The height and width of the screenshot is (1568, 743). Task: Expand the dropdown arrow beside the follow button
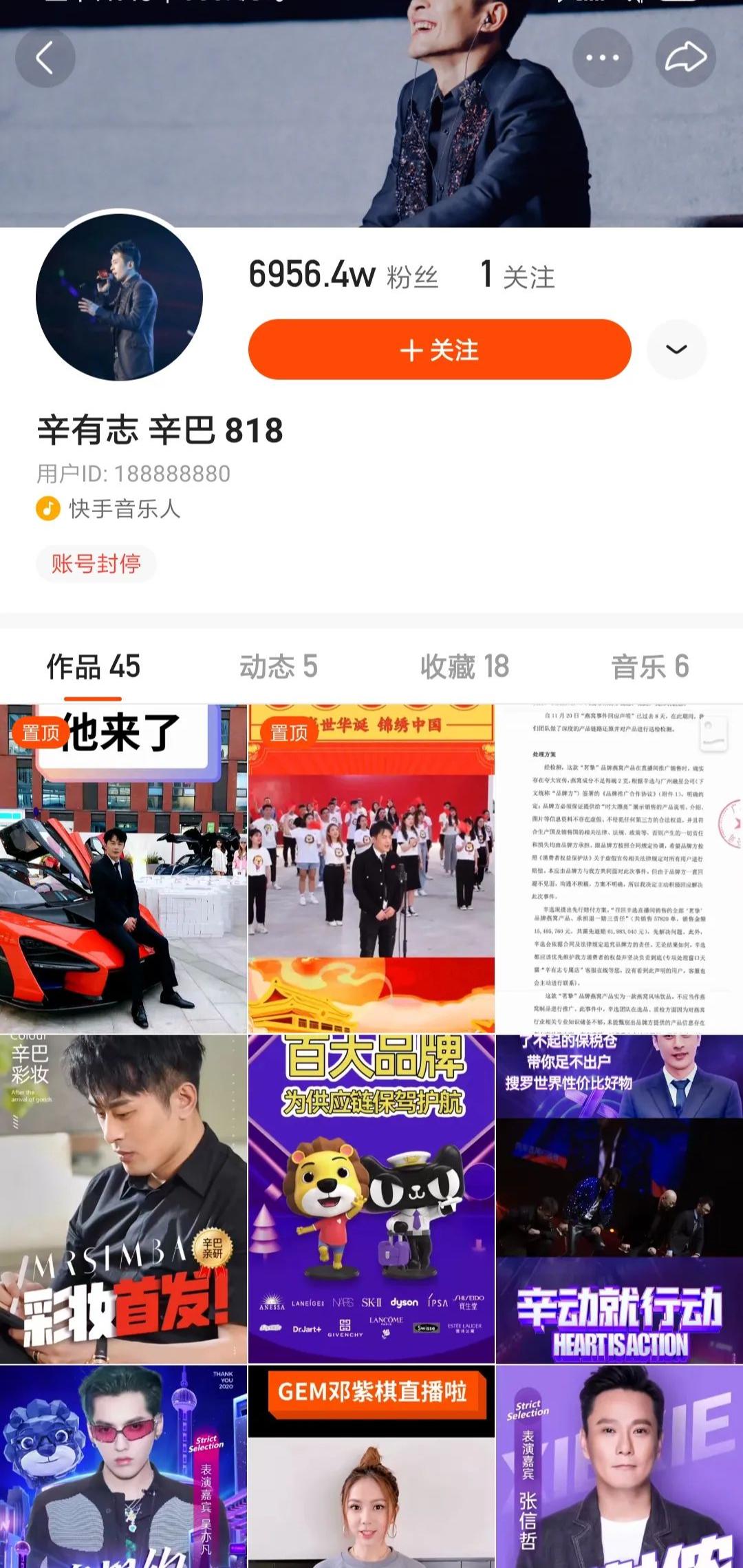[x=676, y=349]
